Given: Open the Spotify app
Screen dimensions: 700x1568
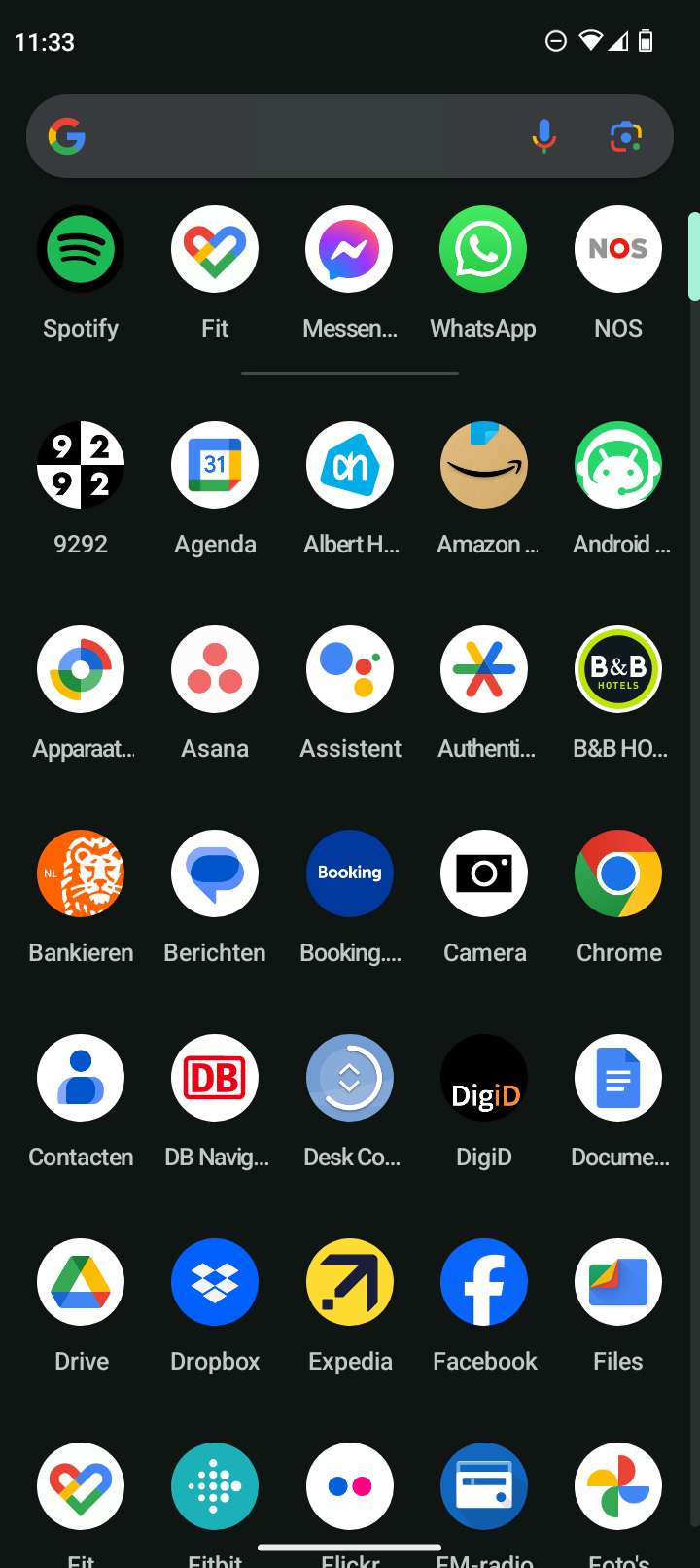Looking at the screenshot, I should click(81, 249).
